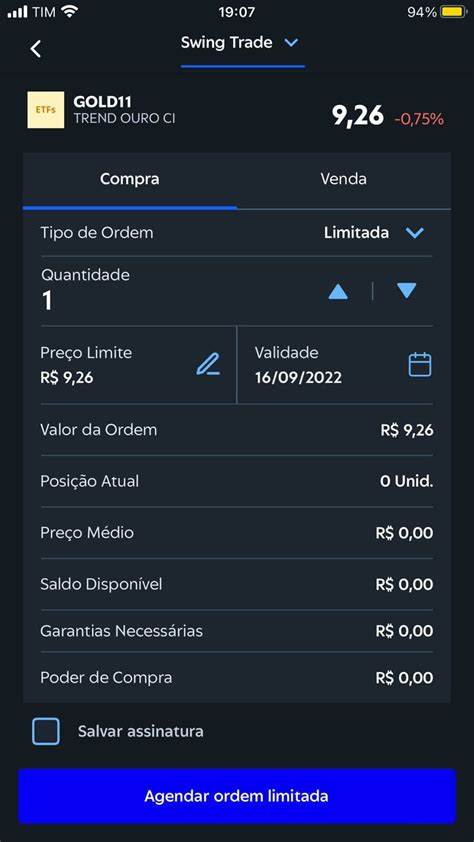This screenshot has width=474, height=842.
Task: Increase quantity with the up arrow
Action: [x=338, y=292]
